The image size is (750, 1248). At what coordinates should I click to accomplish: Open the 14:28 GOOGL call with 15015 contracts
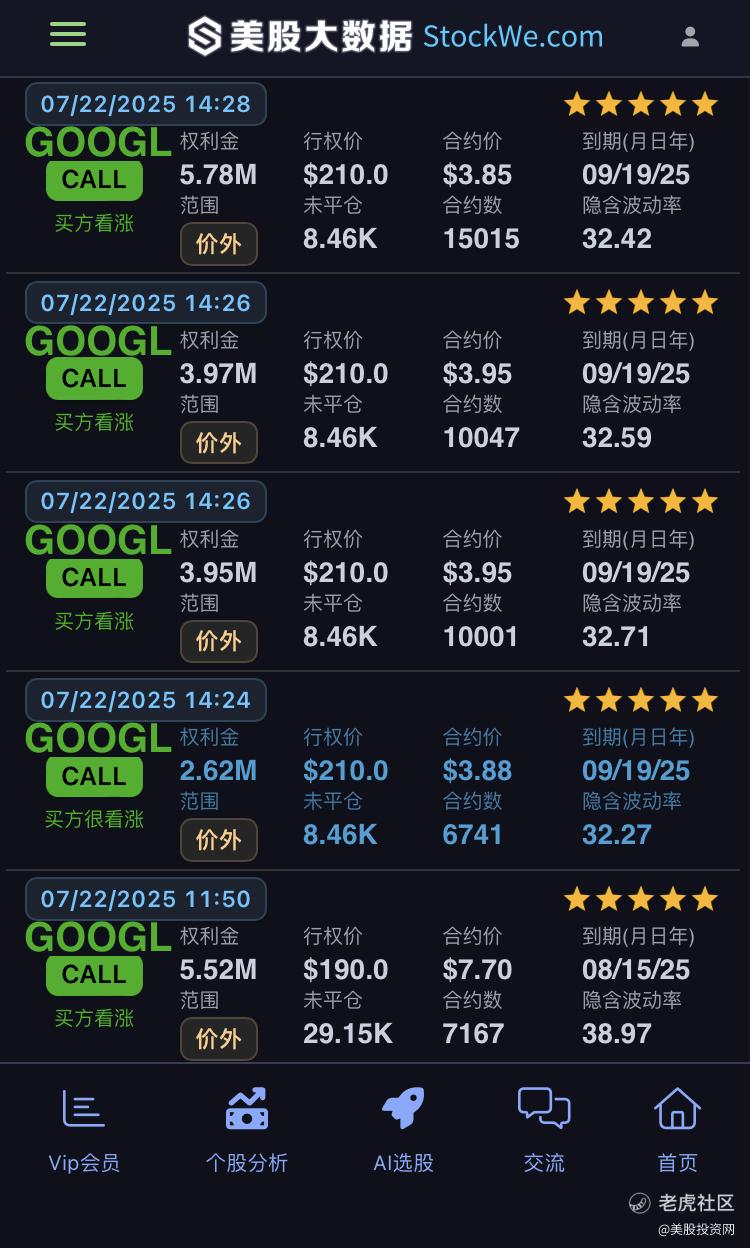tap(375, 175)
